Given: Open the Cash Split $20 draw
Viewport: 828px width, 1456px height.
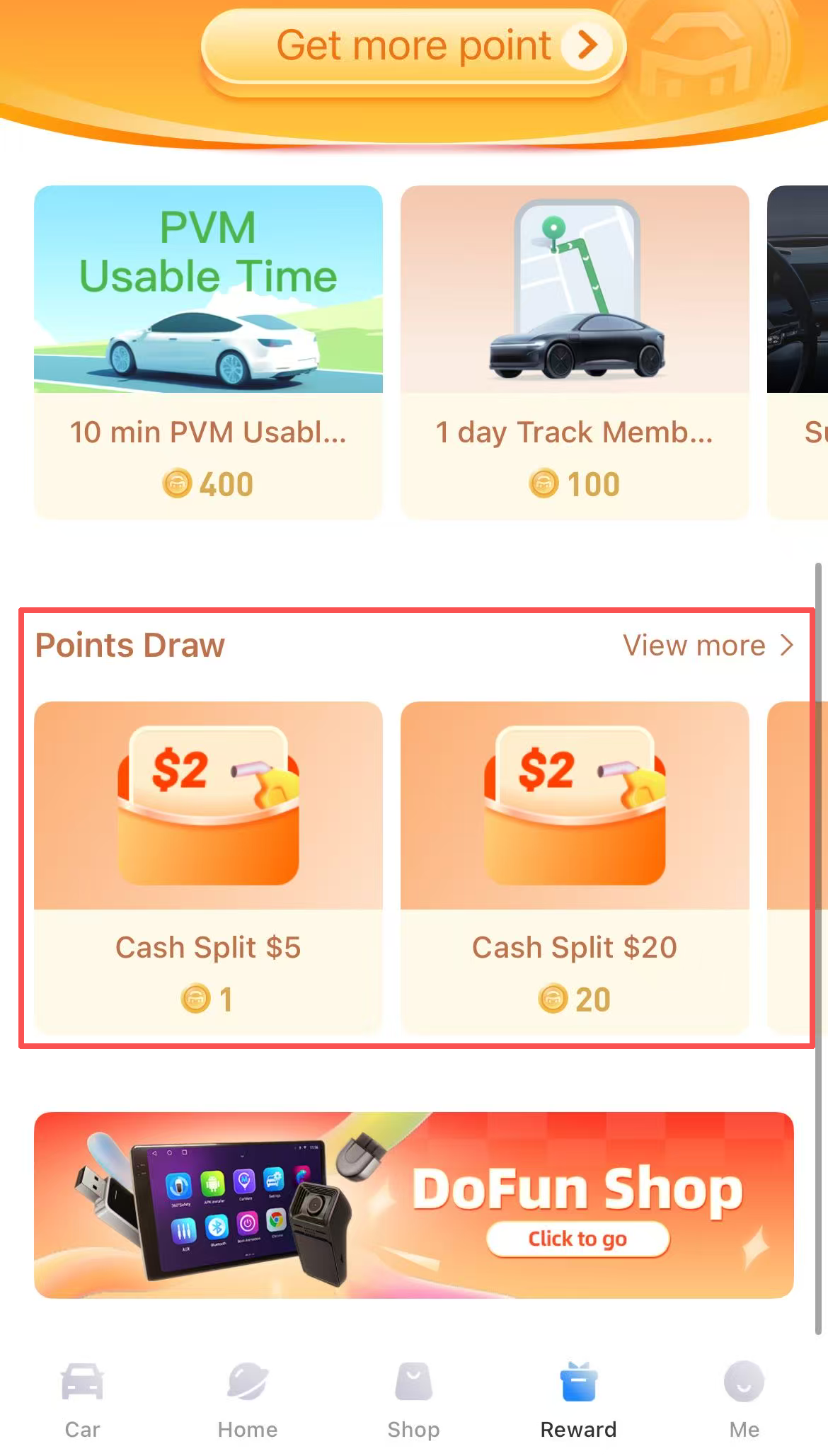Looking at the screenshot, I should (x=575, y=867).
